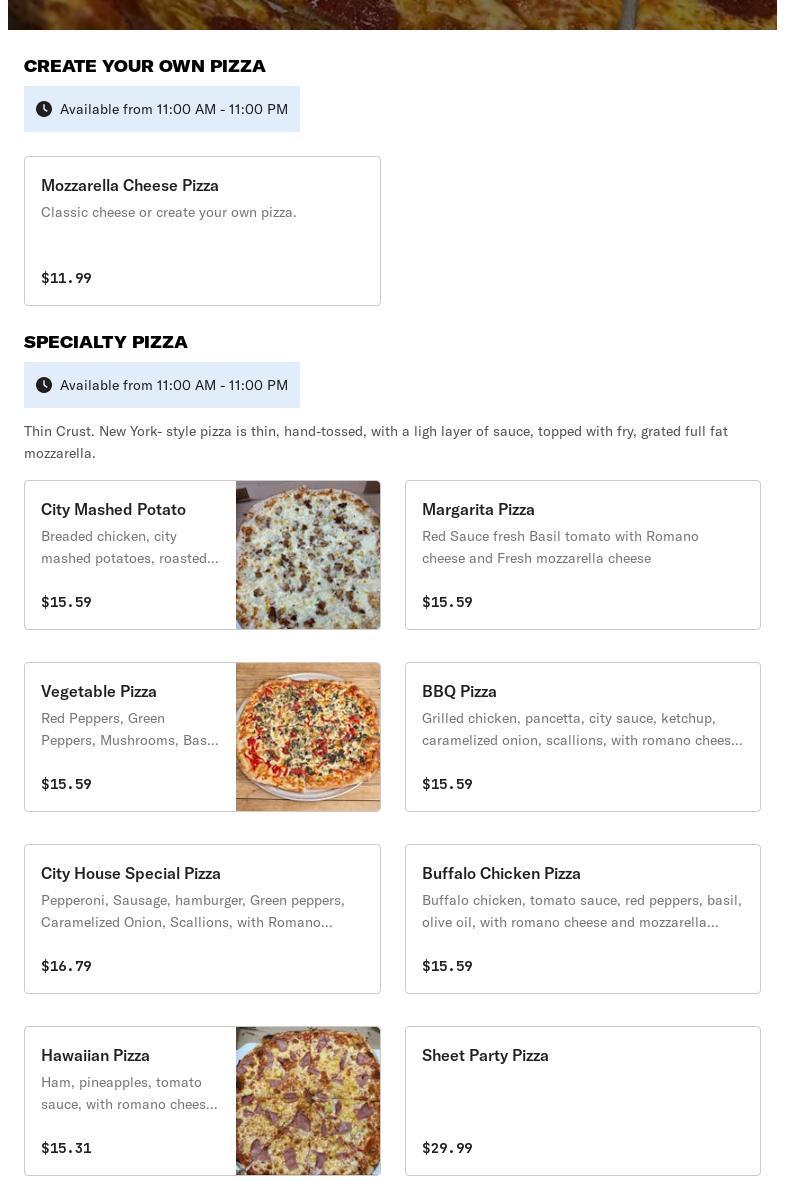Screen dimensions: 785x1181
Task: Open the Sheet Party Pizza card
Action: pyautogui.click(x=582, y=1101)
